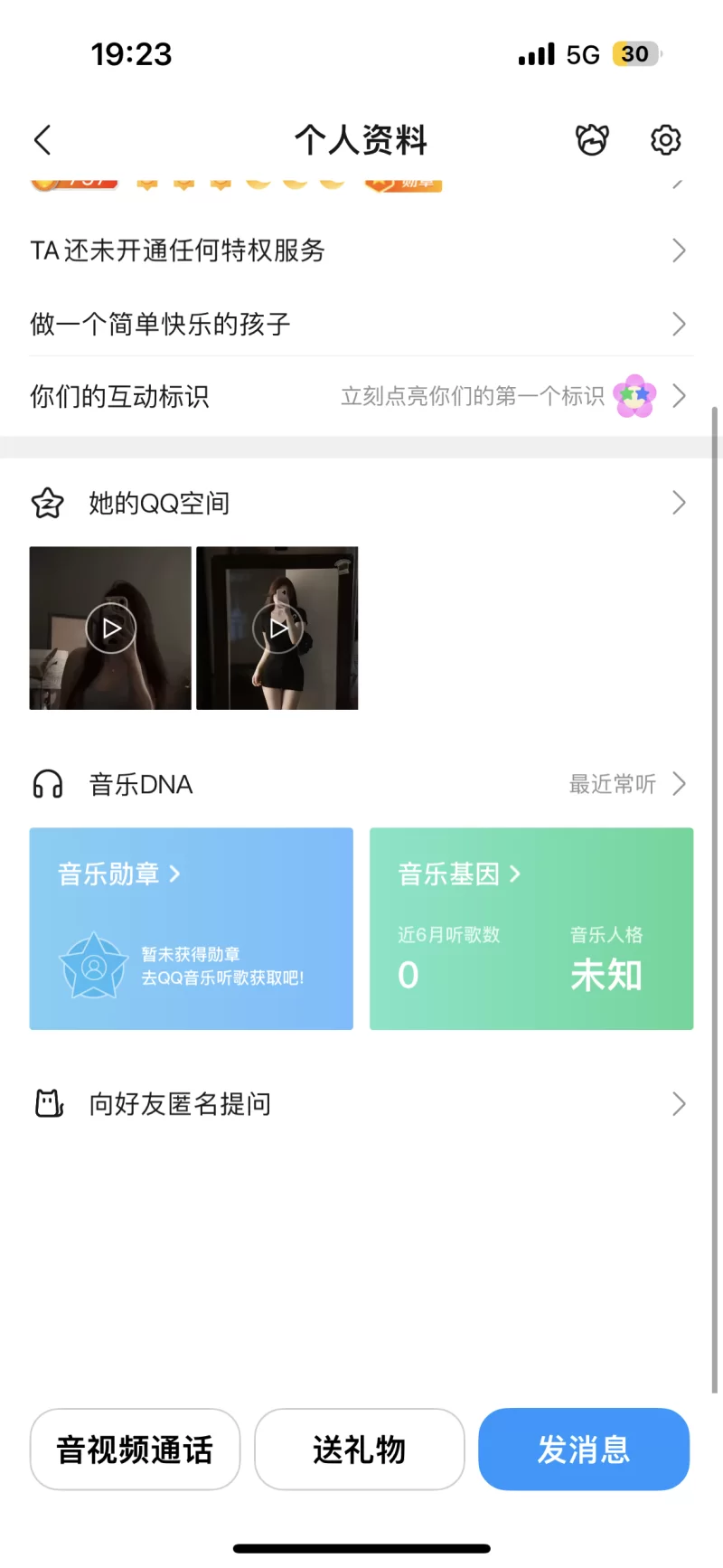
Task: Open 你们的互动标识 row
Action: [360, 396]
